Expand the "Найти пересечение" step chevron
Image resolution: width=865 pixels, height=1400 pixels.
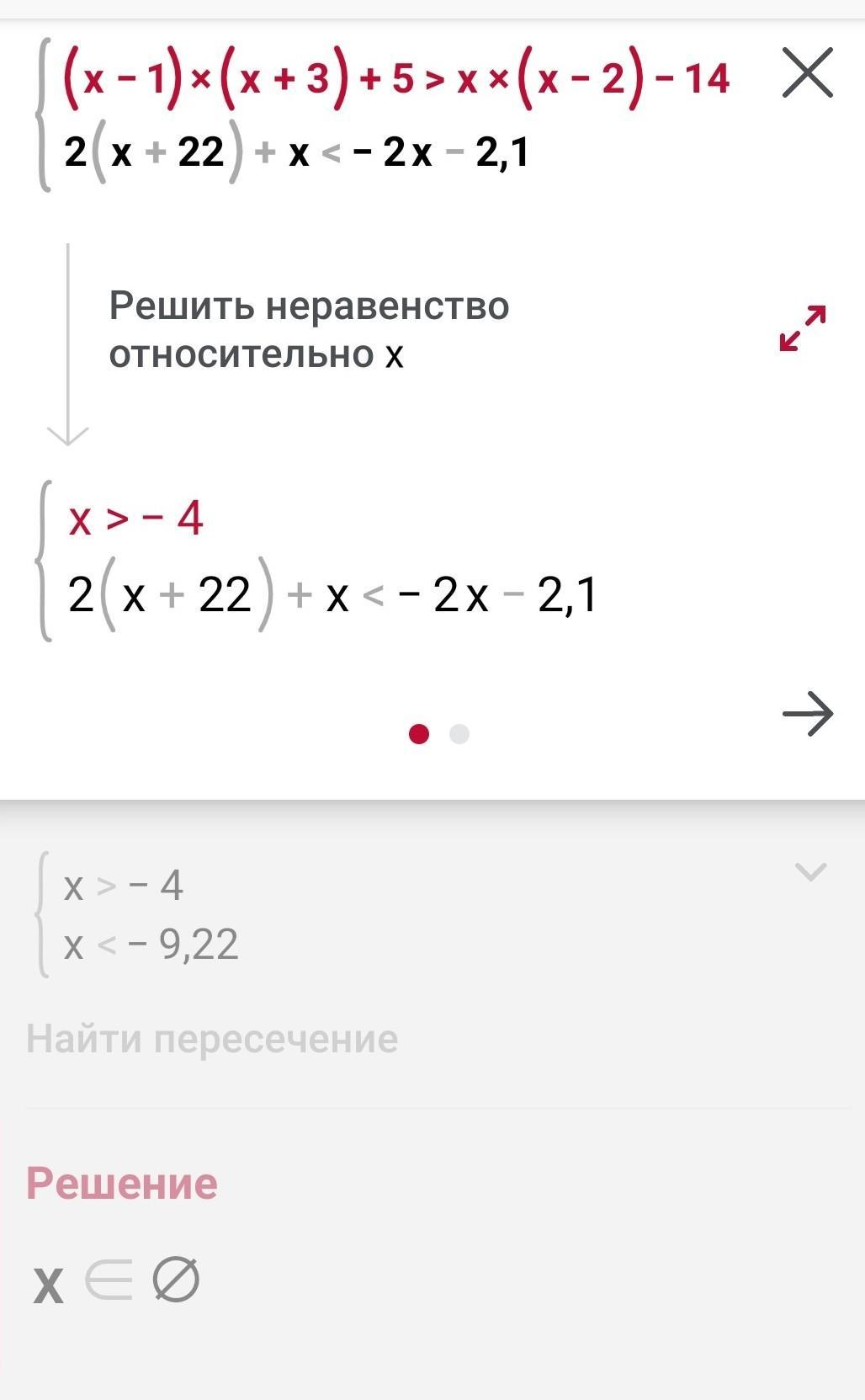[x=810, y=871]
